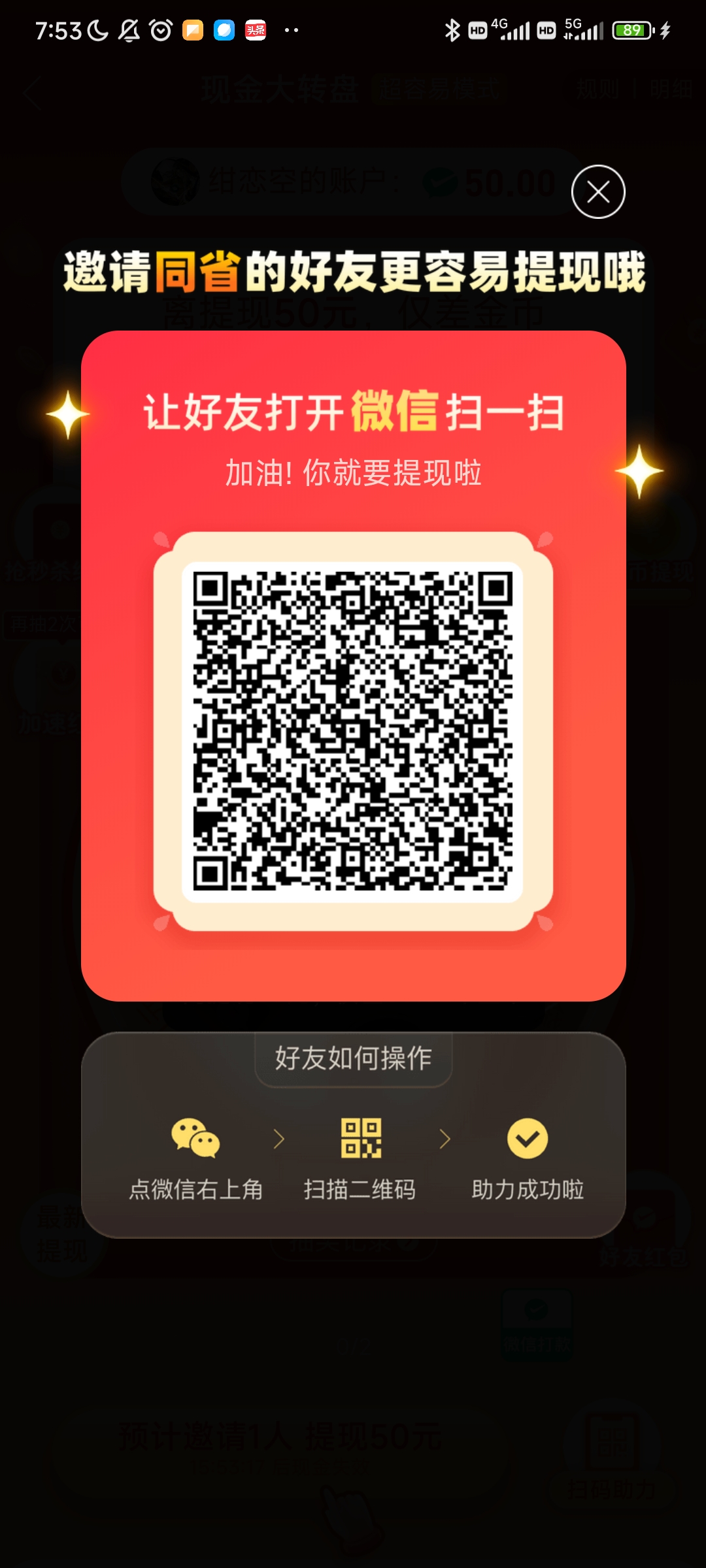Close the WeChat QR code invite popup

[x=598, y=192]
